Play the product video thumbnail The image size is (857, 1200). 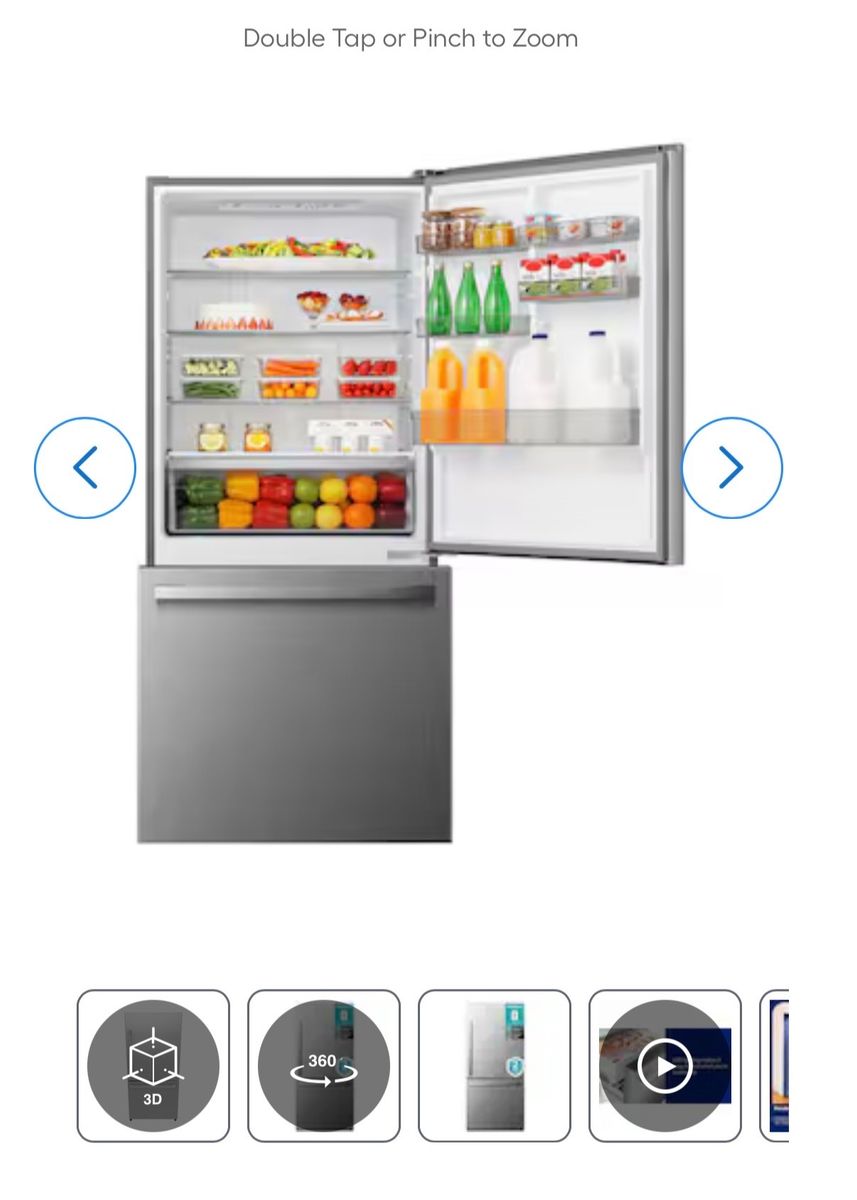[x=665, y=1065]
